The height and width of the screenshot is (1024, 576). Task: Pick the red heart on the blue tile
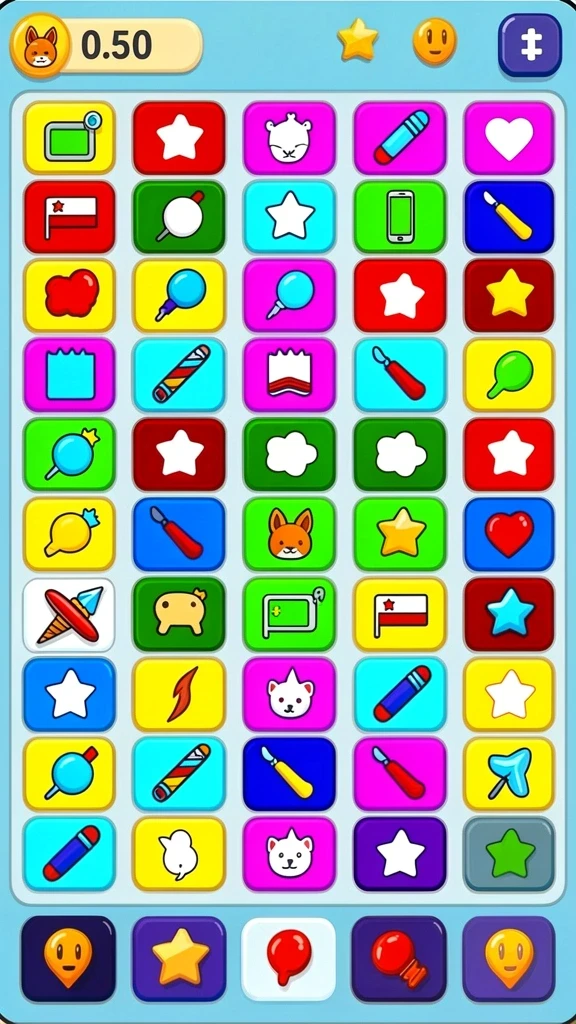pos(509,534)
